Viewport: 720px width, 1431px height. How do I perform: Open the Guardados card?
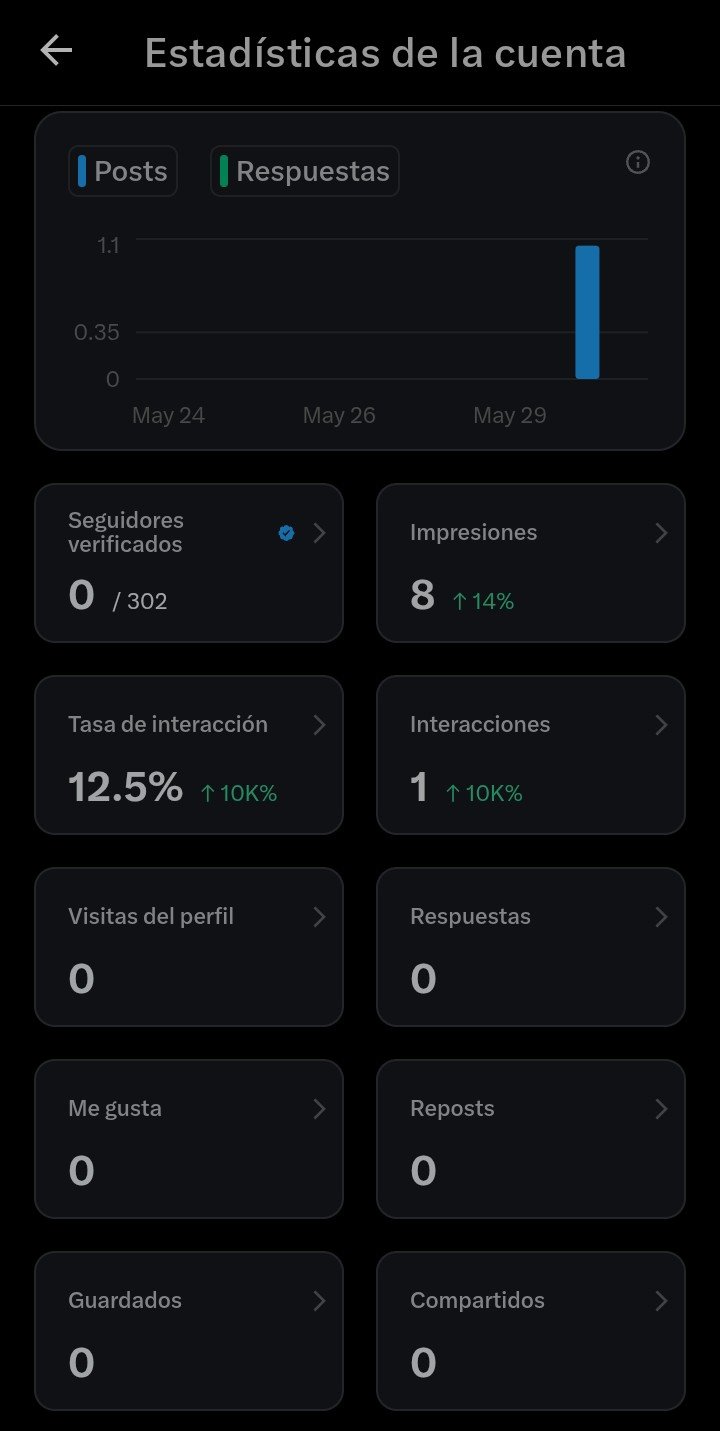point(189,1331)
